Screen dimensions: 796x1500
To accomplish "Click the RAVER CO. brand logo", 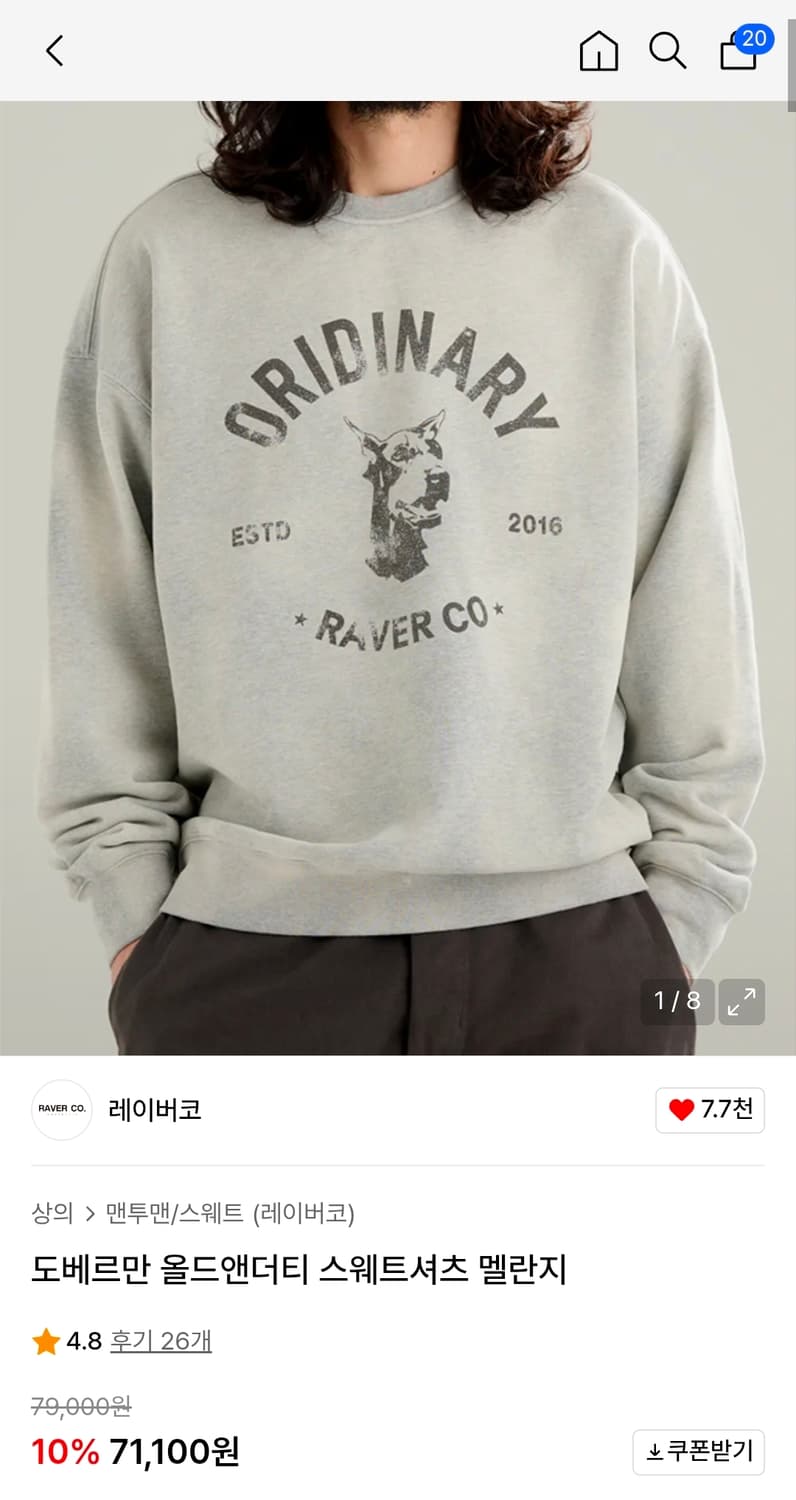I will pyautogui.click(x=61, y=1110).
